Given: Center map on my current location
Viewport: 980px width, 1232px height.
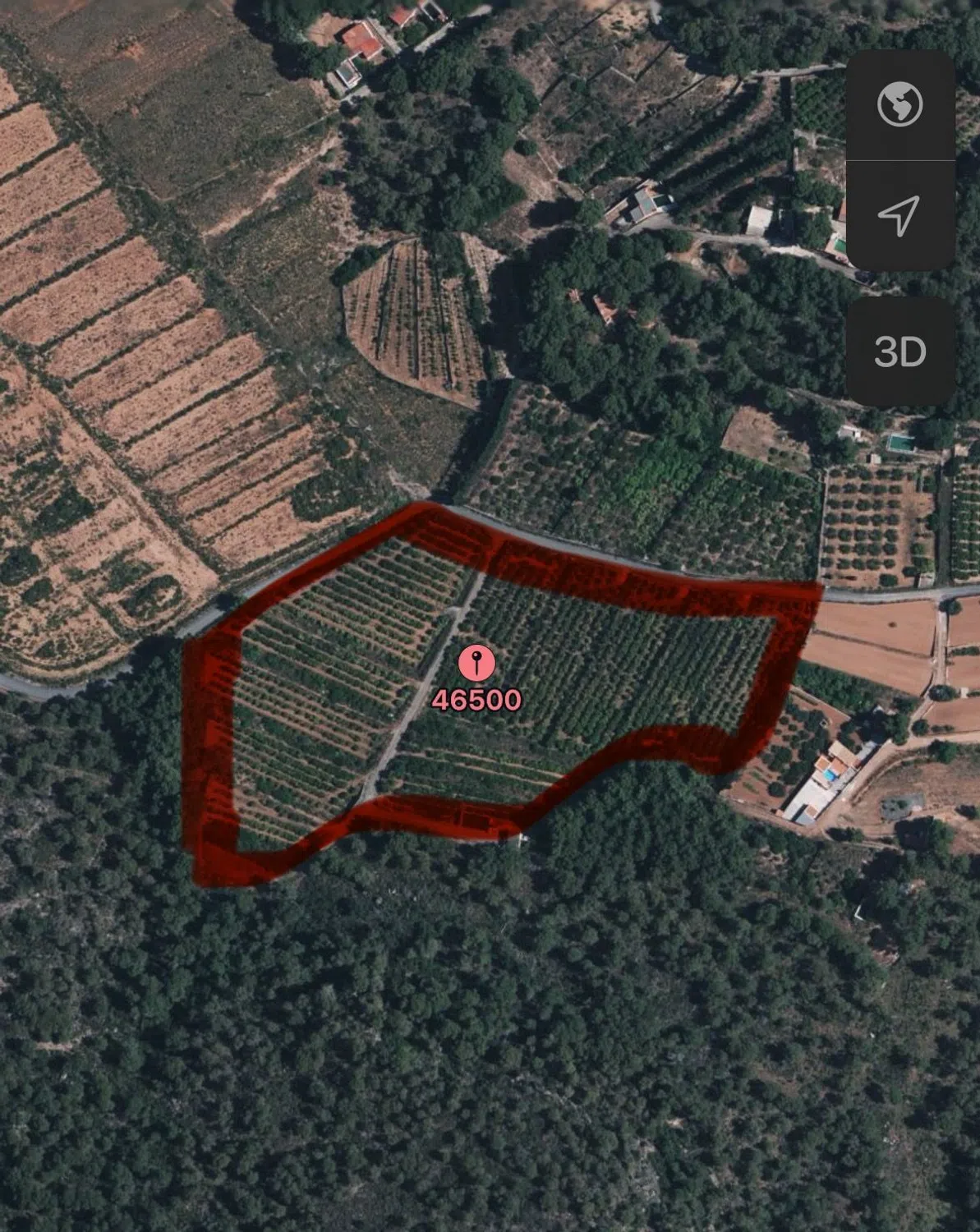Looking at the screenshot, I should [899, 215].
